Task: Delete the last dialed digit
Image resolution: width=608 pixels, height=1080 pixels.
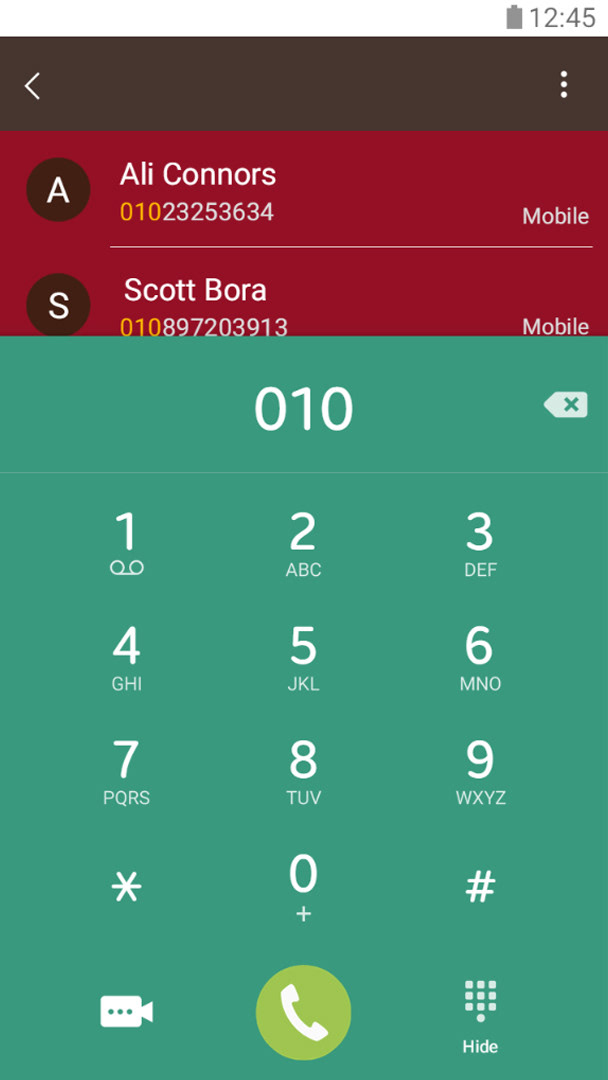Action: click(565, 405)
